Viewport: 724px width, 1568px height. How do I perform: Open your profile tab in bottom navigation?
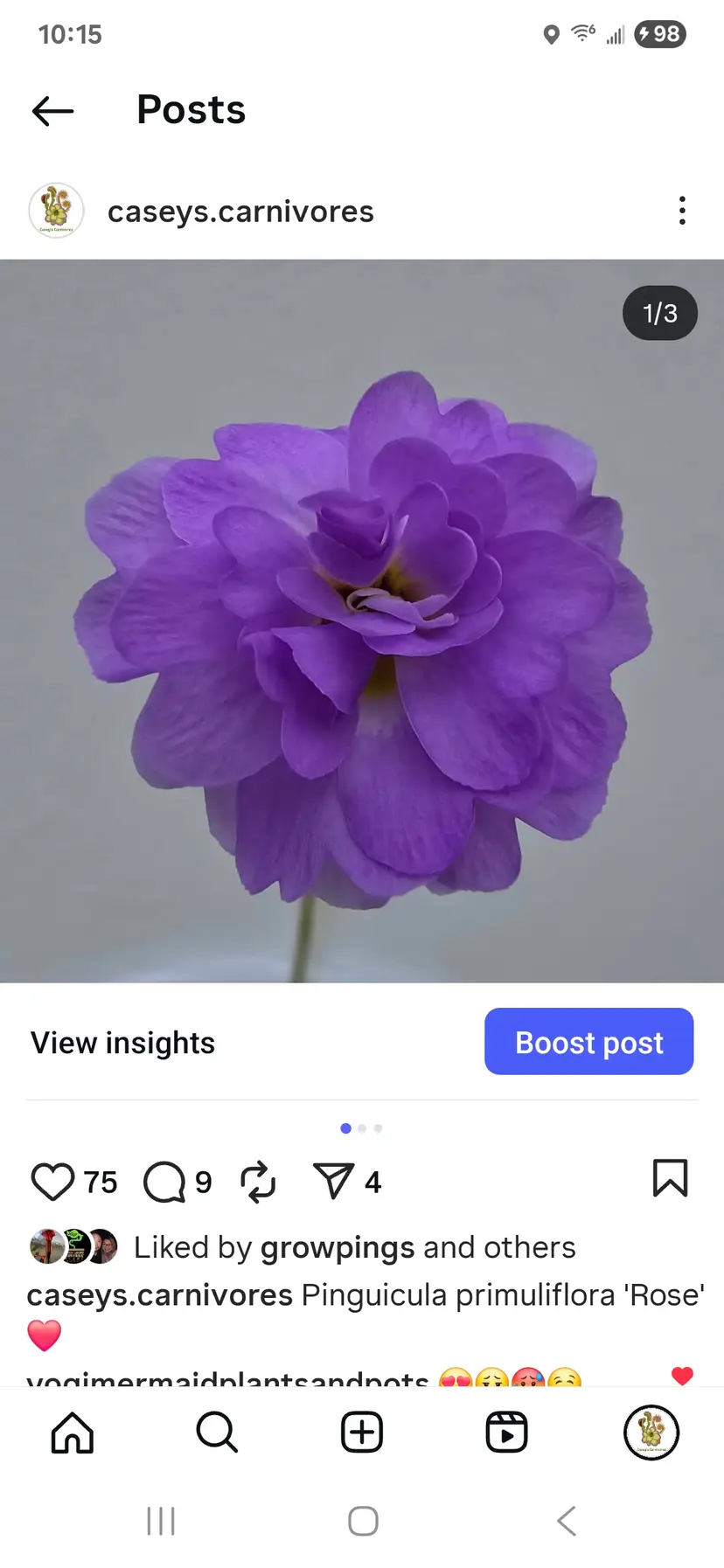pyautogui.click(x=651, y=1433)
